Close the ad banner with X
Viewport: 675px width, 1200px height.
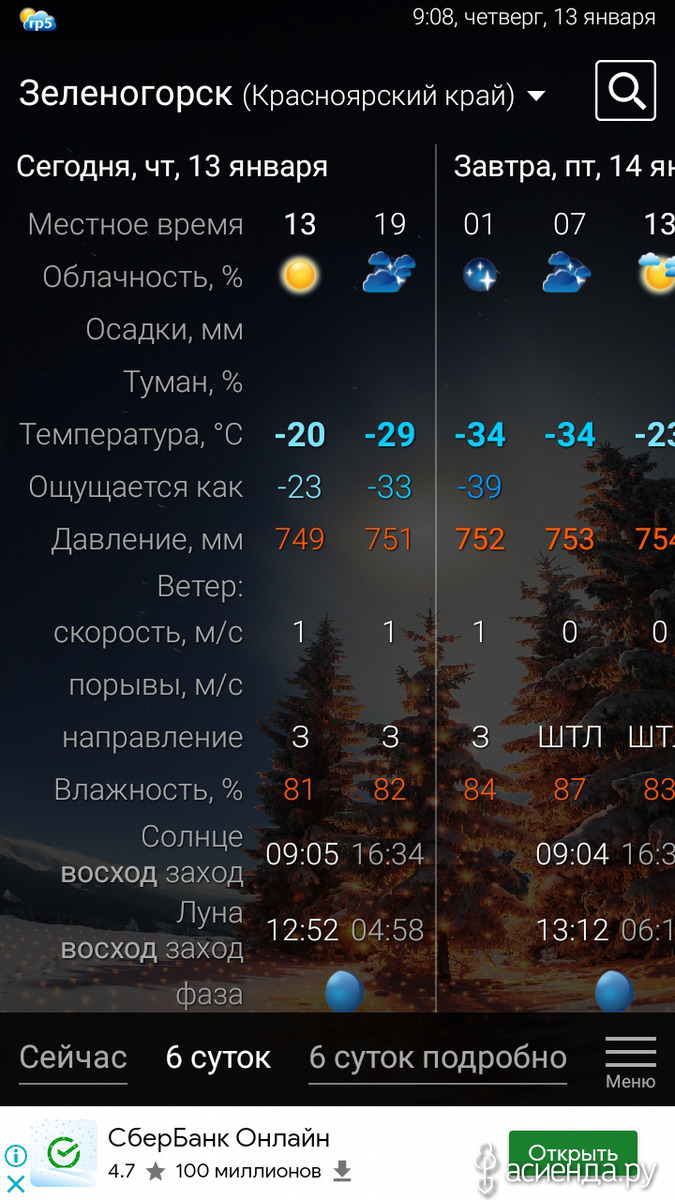tap(14, 1184)
